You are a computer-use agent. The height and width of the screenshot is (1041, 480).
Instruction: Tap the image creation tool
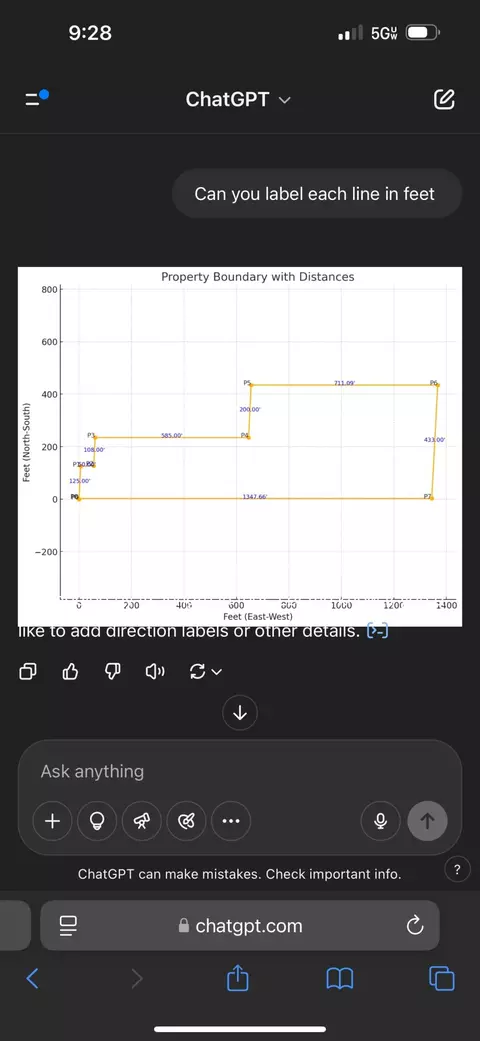pyautogui.click(x=187, y=821)
